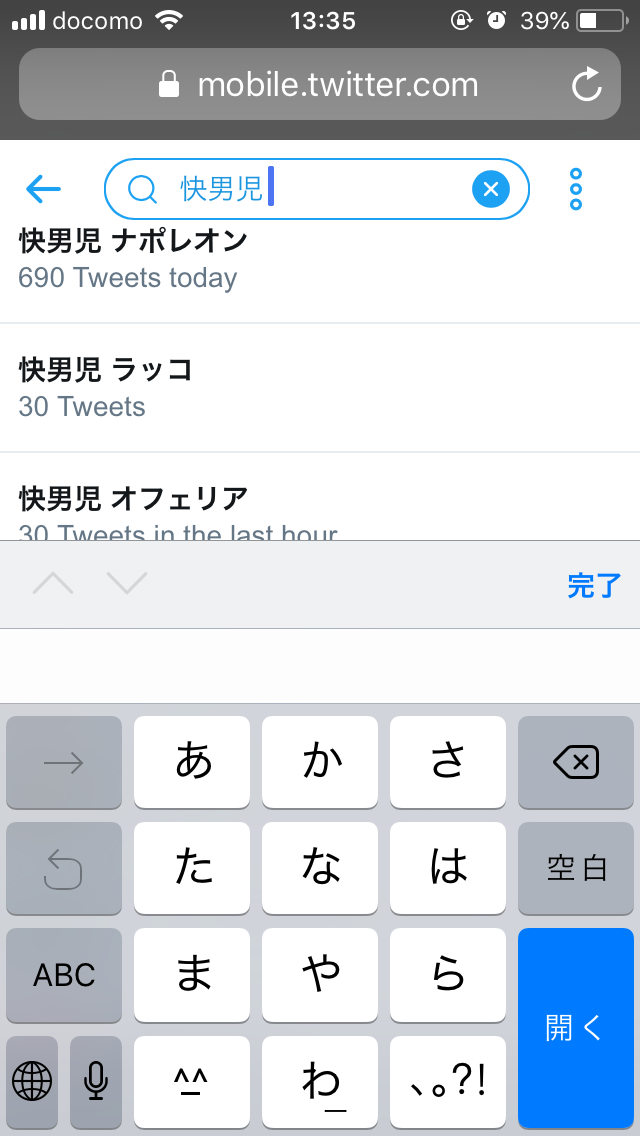Screen dimensions: 640x1136
Task: Open the three-dot overflow menu
Action: [x=576, y=189]
